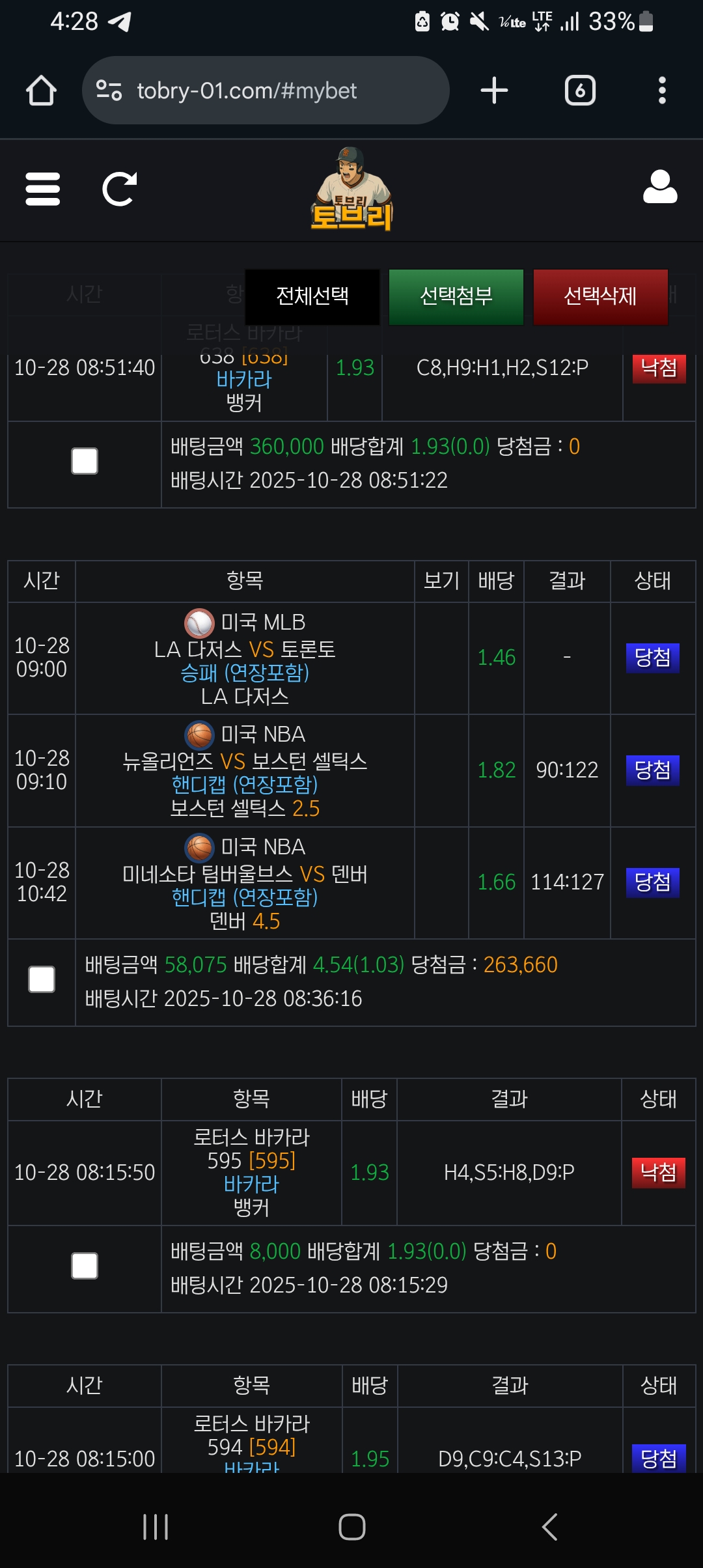Select the checkbox for the 58,075 bet
This screenshot has width=703, height=1568.
(42, 979)
